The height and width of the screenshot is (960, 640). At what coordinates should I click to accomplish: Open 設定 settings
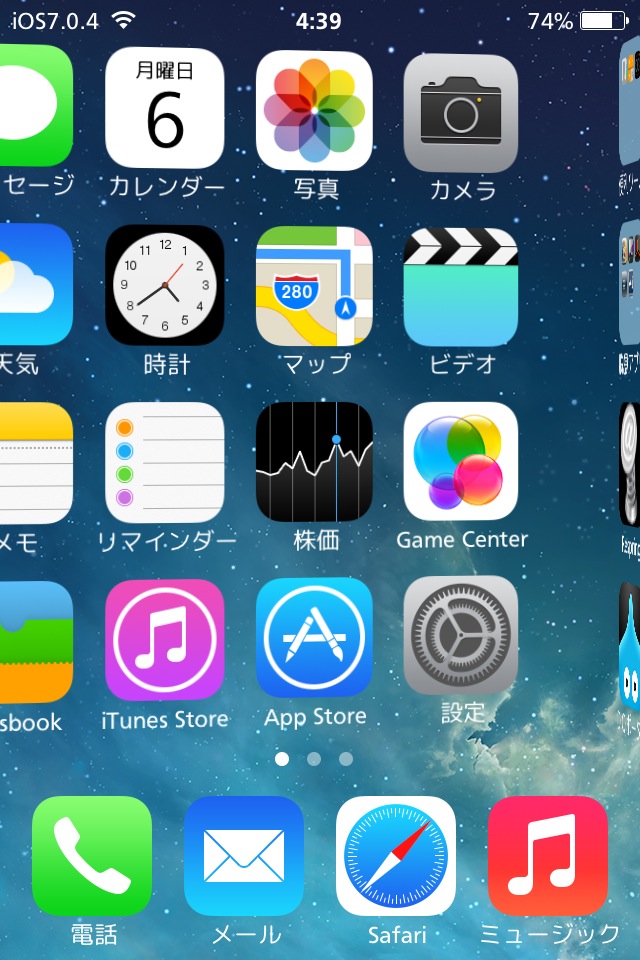(x=461, y=636)
